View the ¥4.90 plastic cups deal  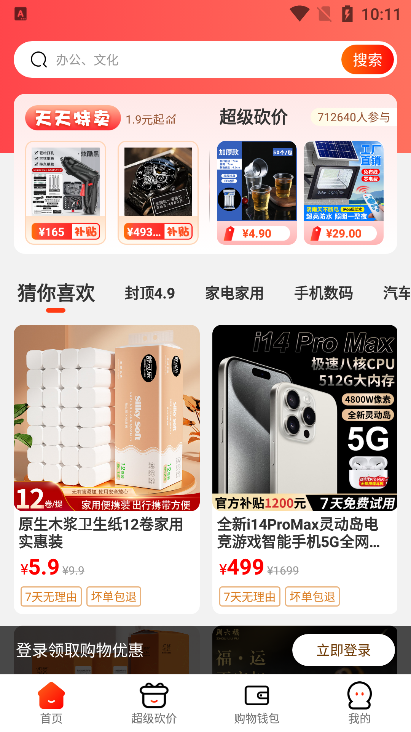click(x=257, y=193)
